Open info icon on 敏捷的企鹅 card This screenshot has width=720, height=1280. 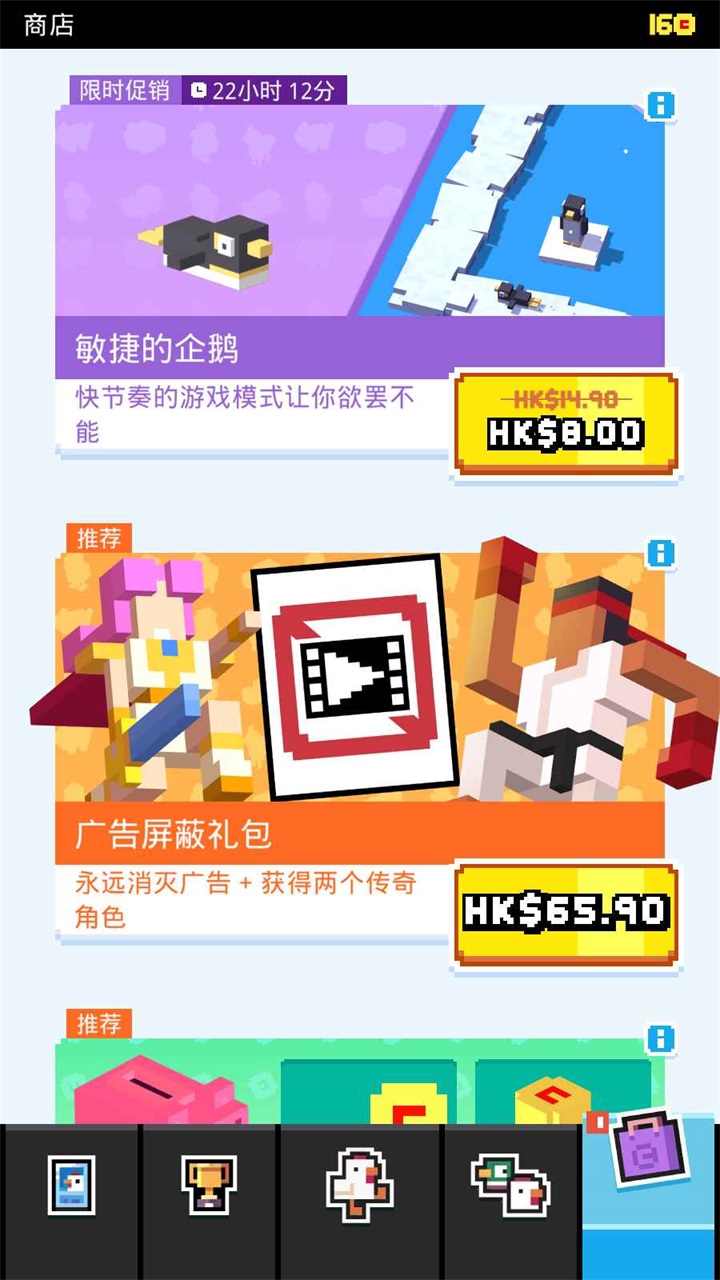[660, 105]
